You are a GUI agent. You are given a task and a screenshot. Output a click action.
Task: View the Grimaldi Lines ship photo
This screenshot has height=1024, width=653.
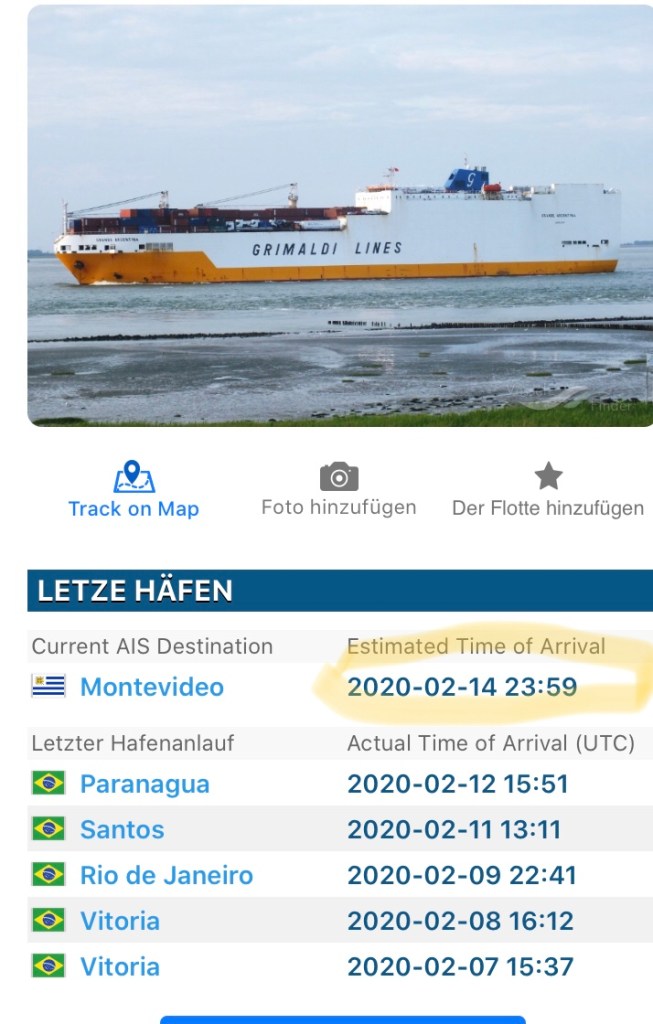click(338, 215)
